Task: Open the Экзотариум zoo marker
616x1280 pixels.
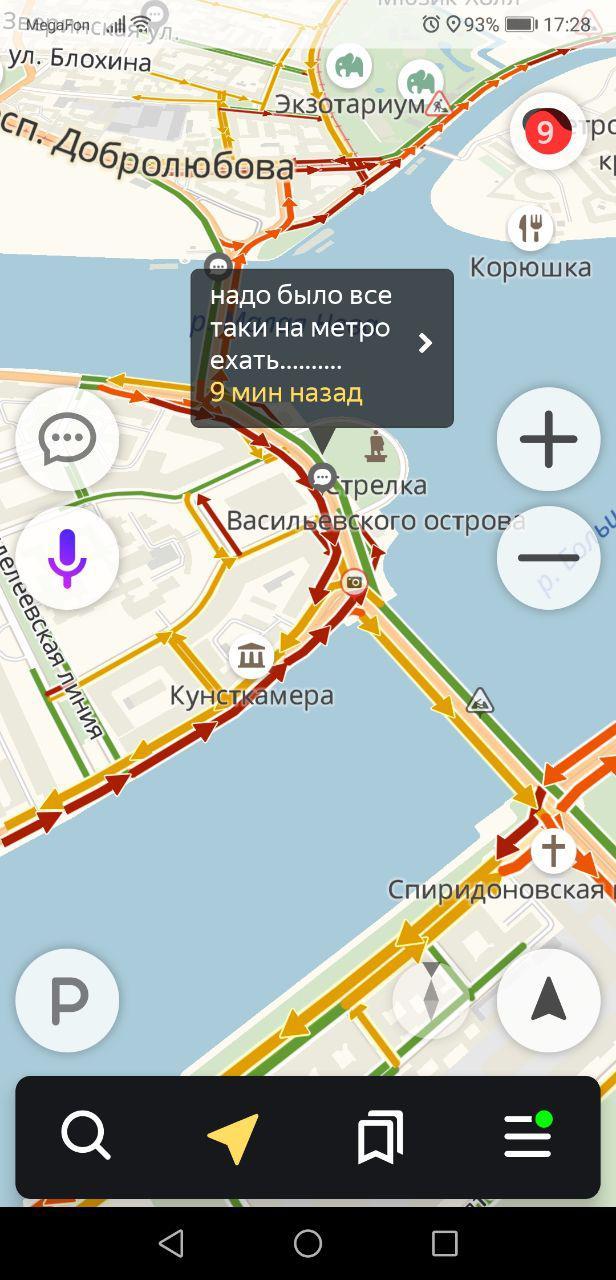Action: click(349, 67)
